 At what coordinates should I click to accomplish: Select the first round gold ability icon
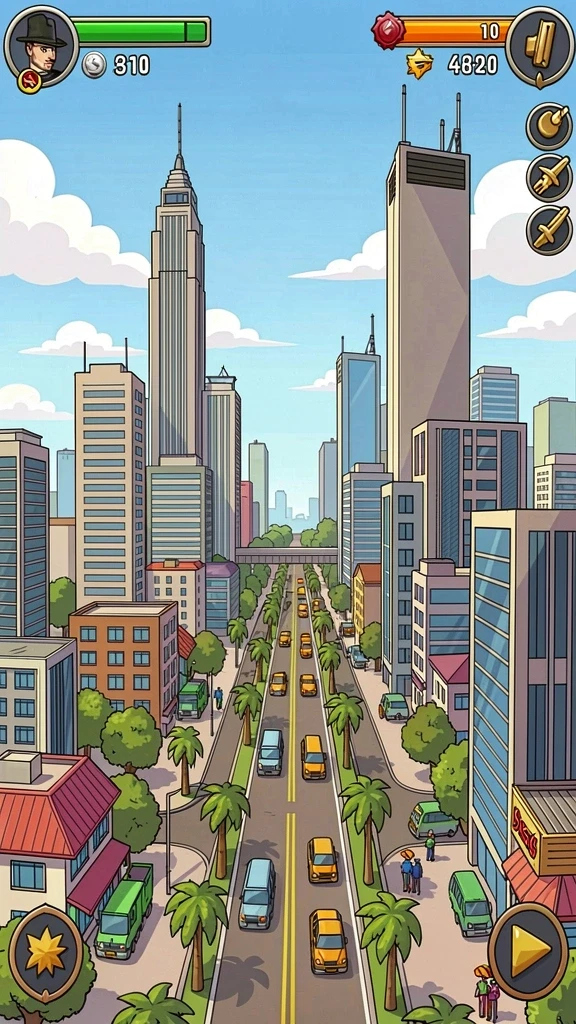click(x=550, y=126)
